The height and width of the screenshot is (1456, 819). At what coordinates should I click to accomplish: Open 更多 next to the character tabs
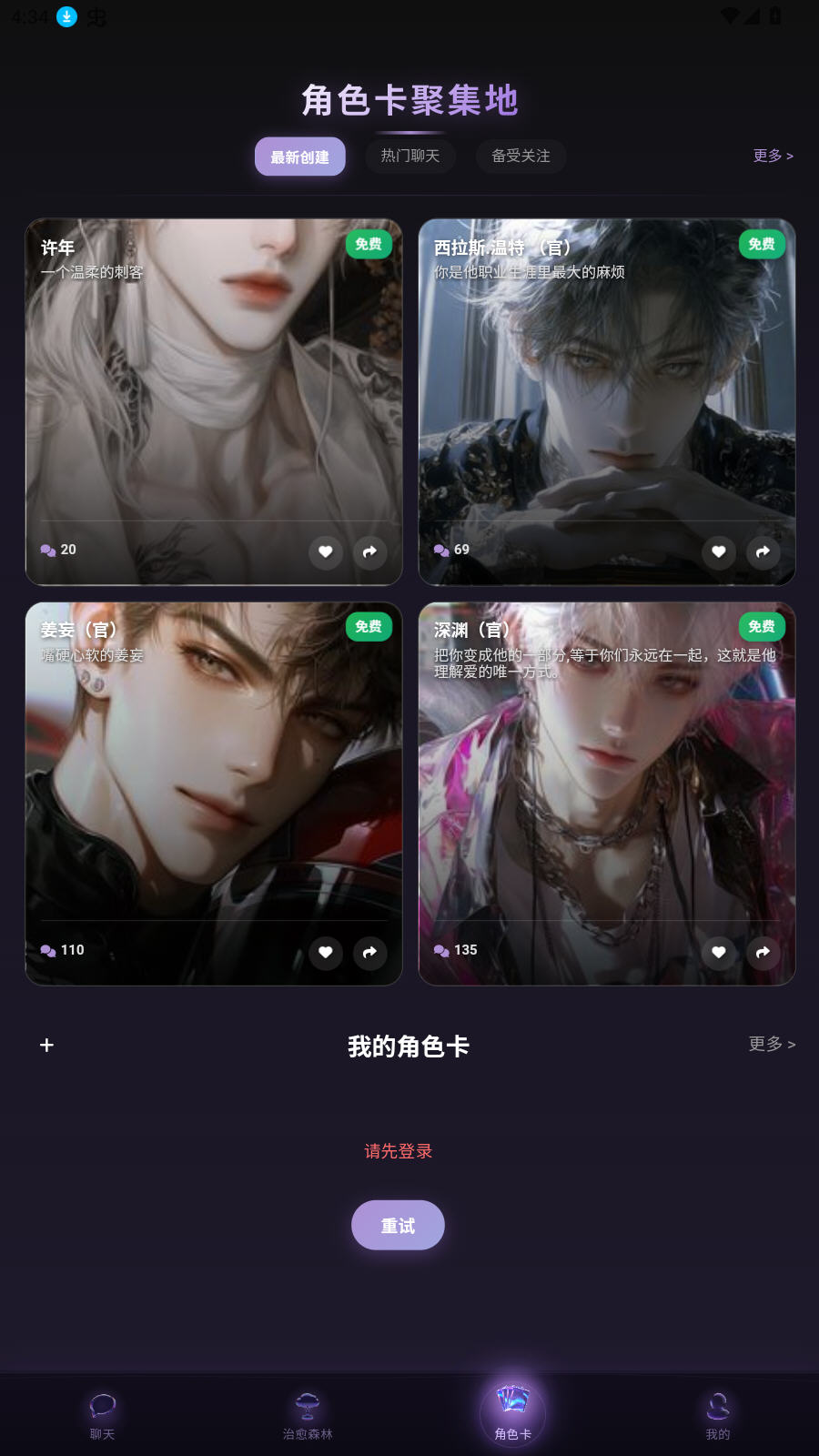[x=773, y=156]
